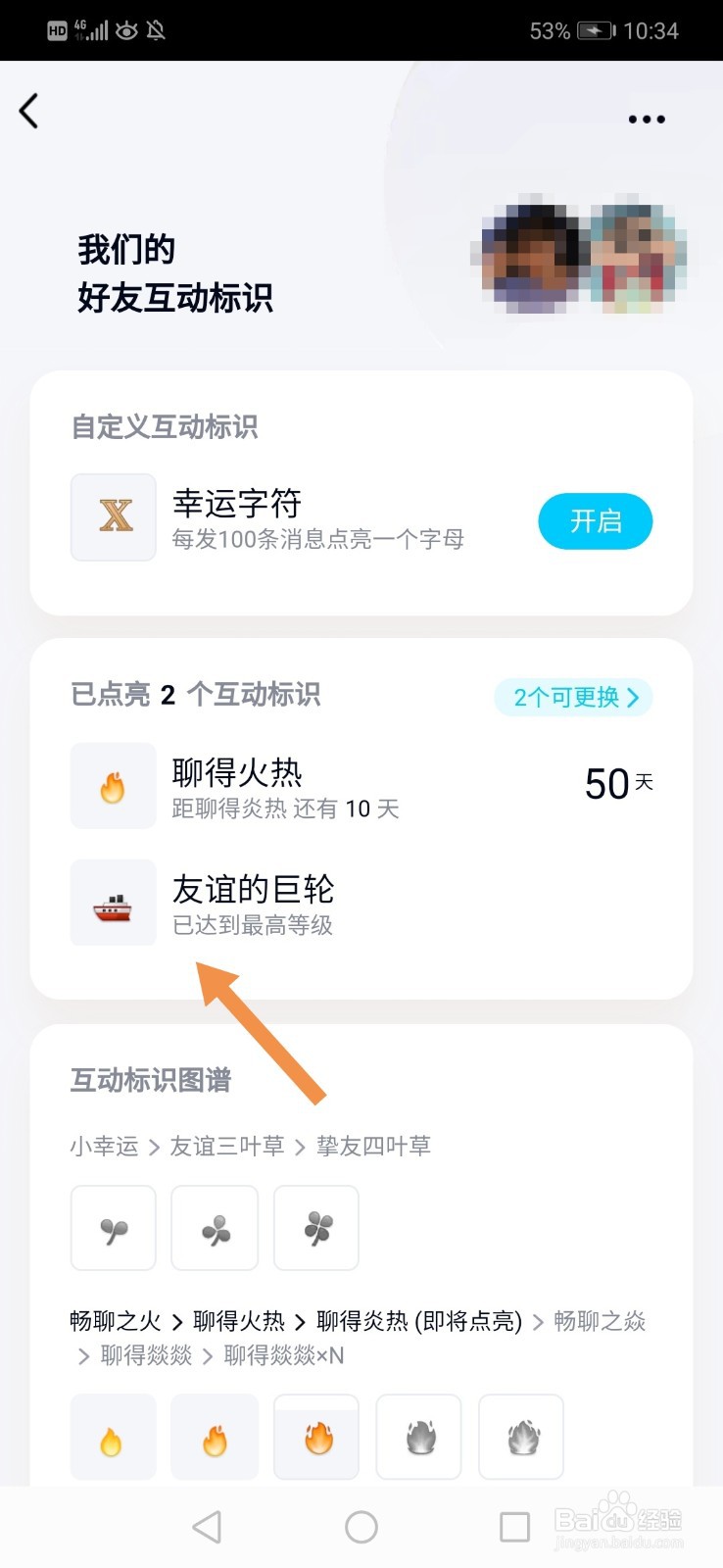Tap the ship icon for 友谊的巨轮
Viewport: 723px width, 1568px height.
[x=113, y=904]
